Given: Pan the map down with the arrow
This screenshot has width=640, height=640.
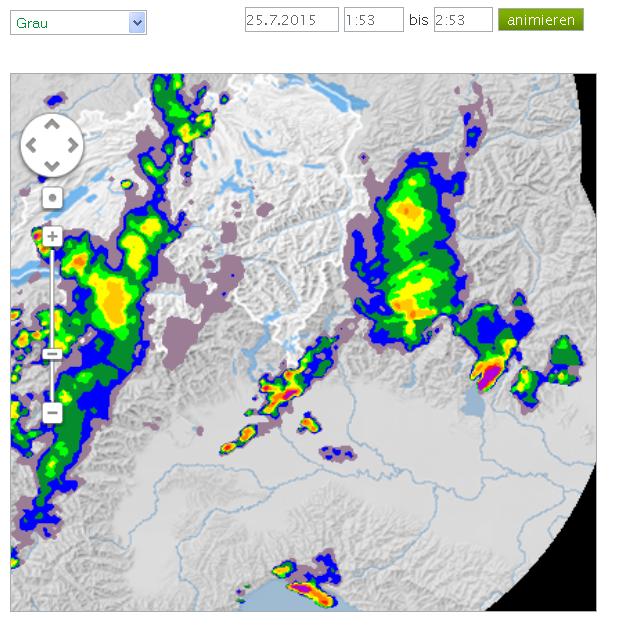Looking at the screenshot, I should click(52, 165).
